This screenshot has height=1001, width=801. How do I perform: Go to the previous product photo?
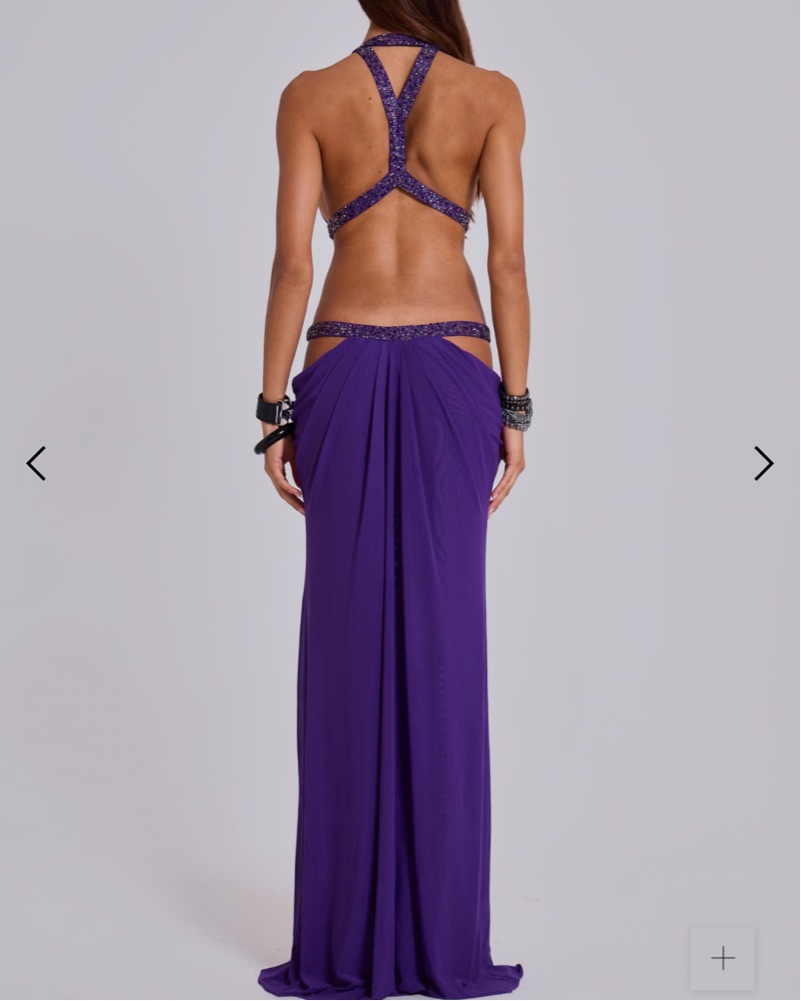click(36, 464)
